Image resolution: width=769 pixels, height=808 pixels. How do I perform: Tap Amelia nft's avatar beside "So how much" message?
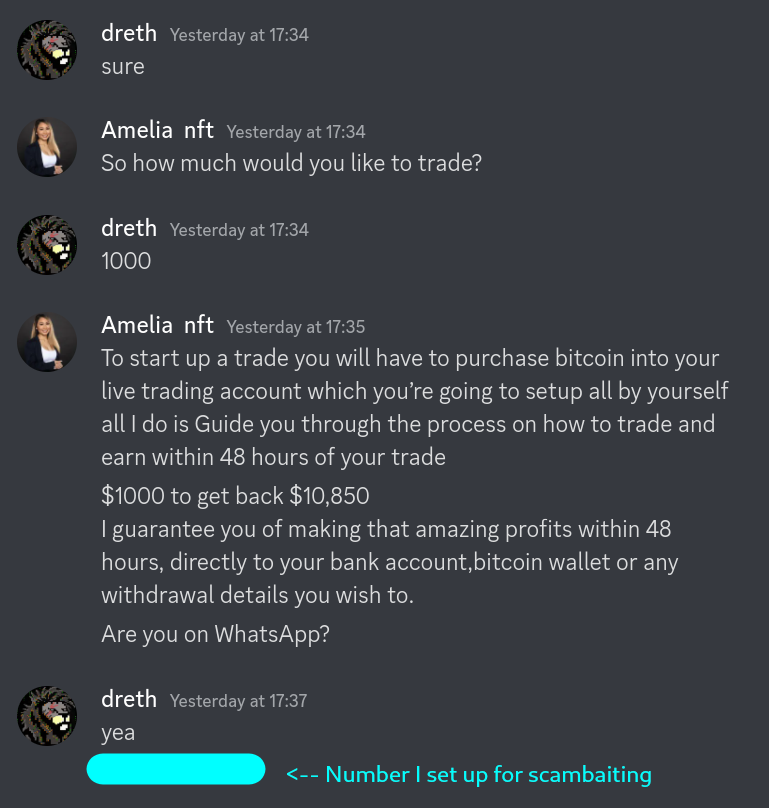47,147
